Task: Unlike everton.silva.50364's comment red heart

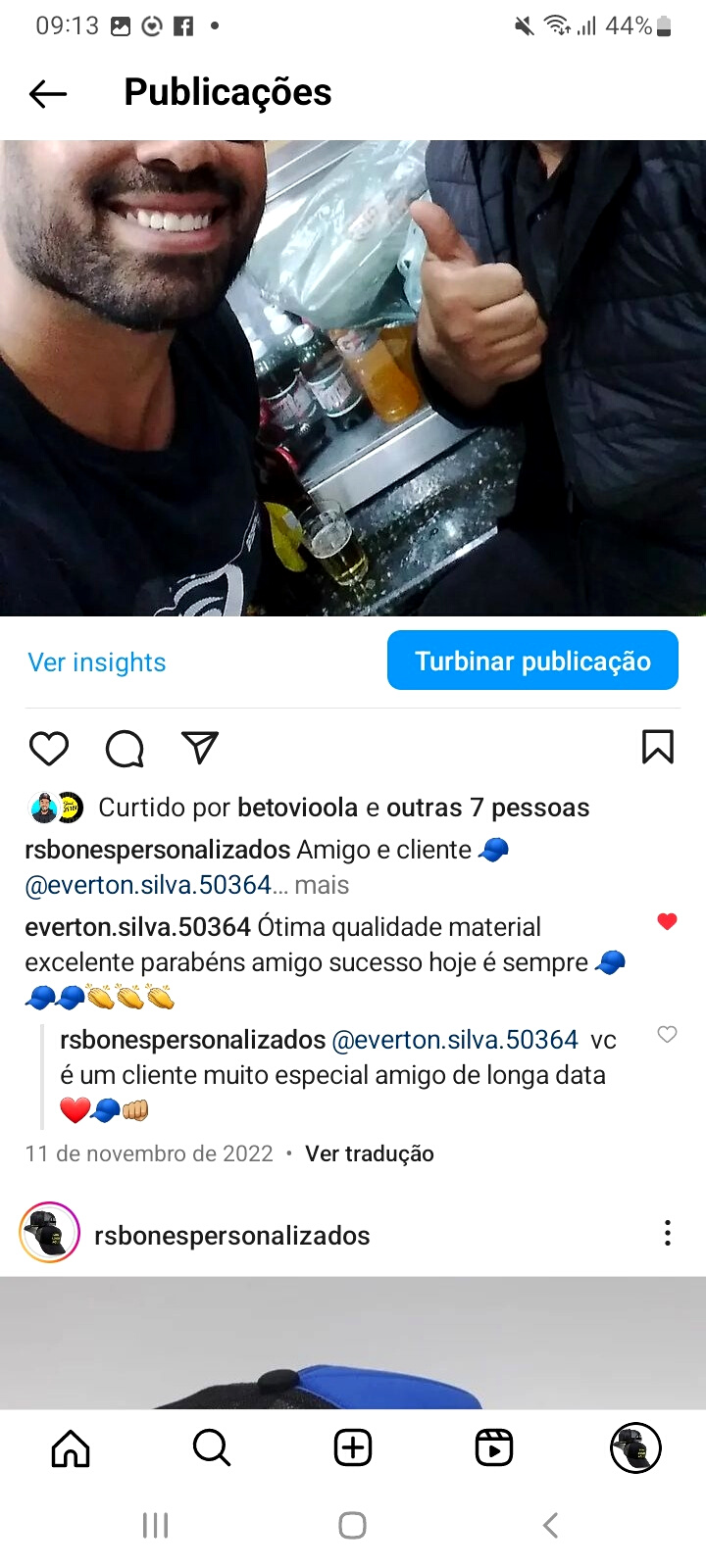Action: (667, 921)
